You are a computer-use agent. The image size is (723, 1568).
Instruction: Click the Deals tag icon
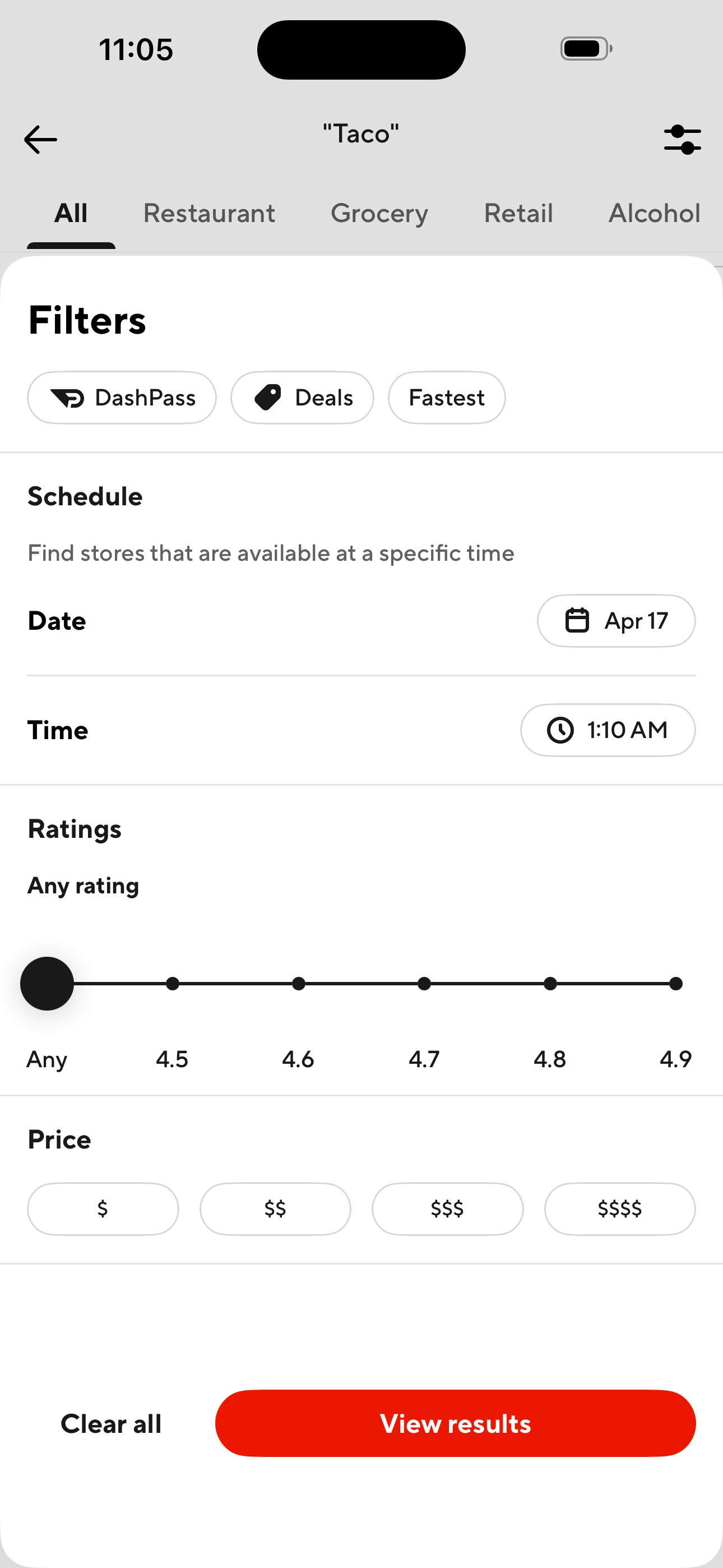(x=270, y=397)
